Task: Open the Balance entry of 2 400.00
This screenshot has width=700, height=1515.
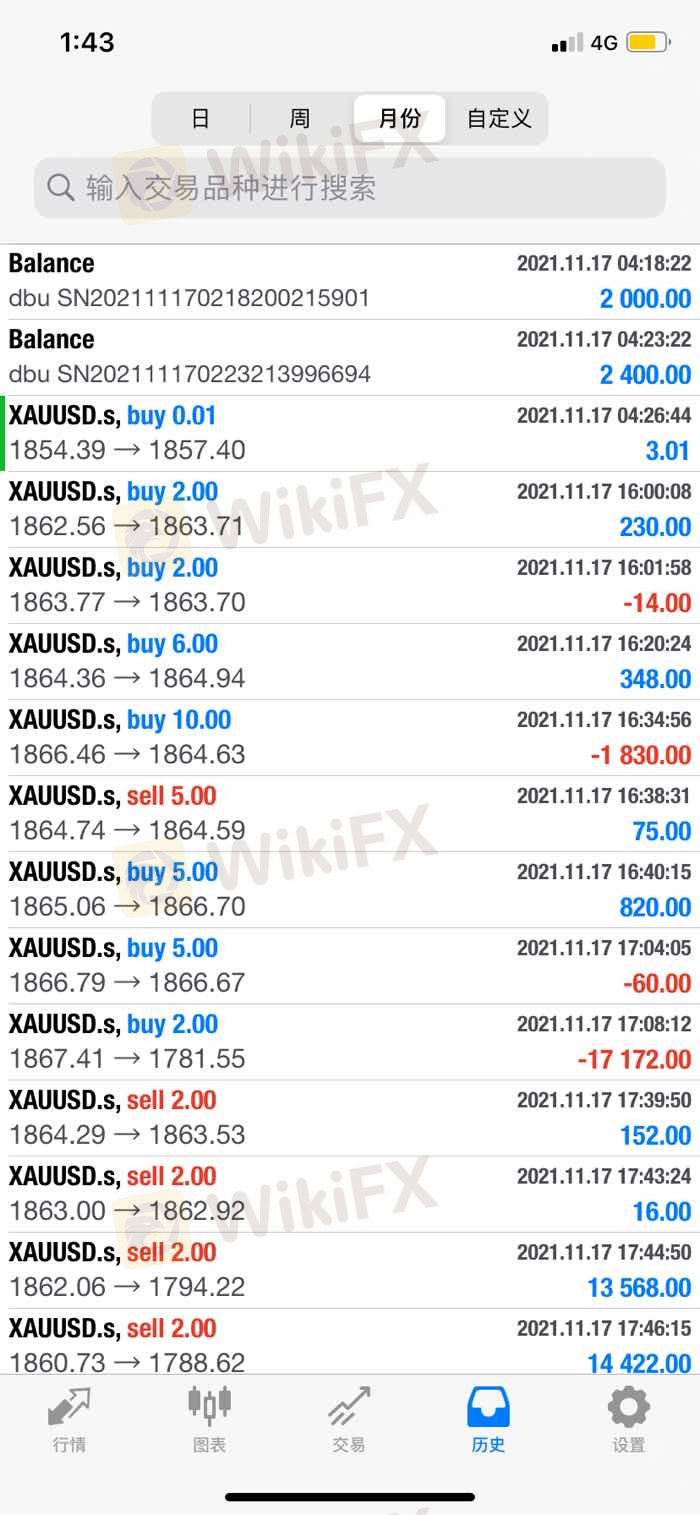Action: tap(350, 357)
